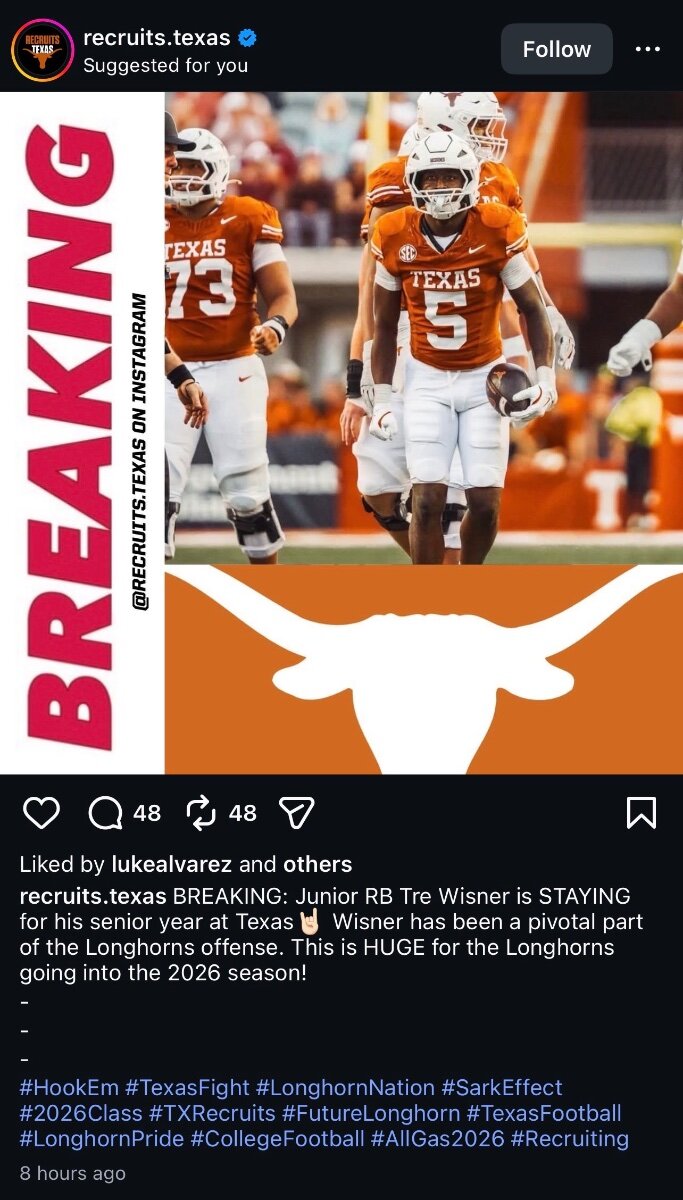
Task: Open the #TexasFight hashtag
Action: pos(187,1087)
